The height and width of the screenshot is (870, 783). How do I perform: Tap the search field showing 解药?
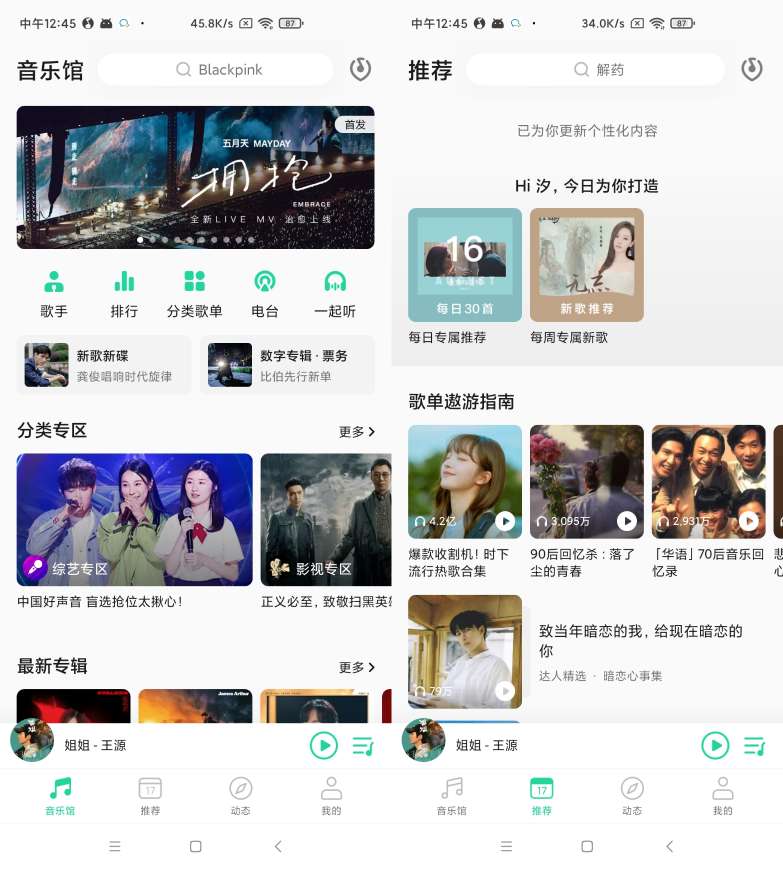pyautogui.click(x=596, y=70)
